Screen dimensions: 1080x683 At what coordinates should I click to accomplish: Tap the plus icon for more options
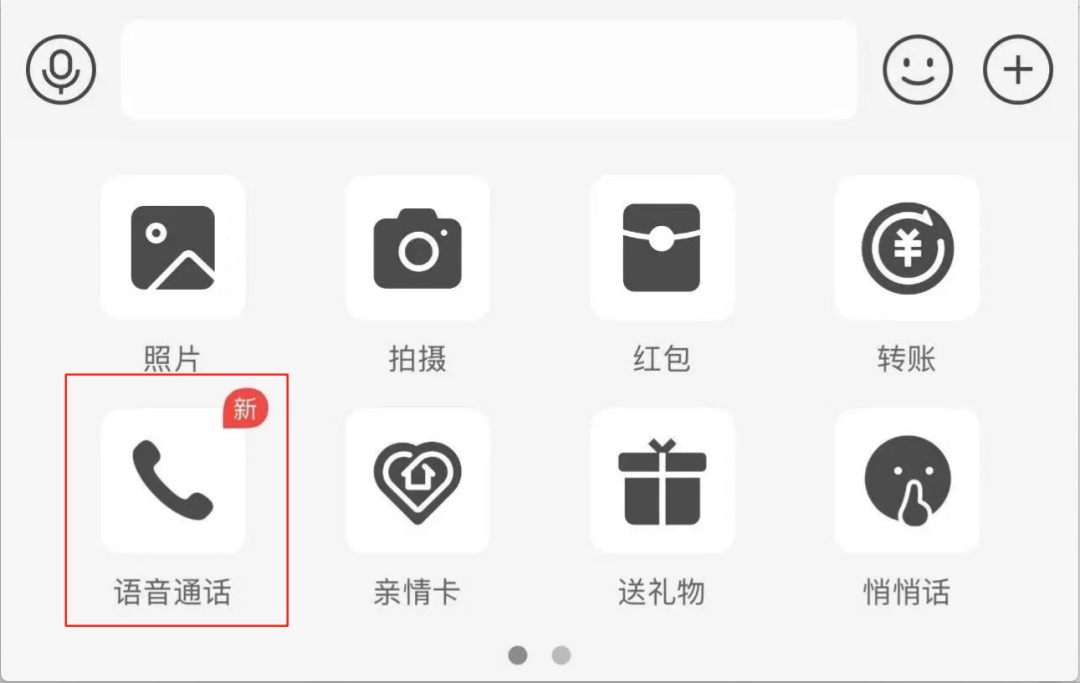(x=1017, y=70)
